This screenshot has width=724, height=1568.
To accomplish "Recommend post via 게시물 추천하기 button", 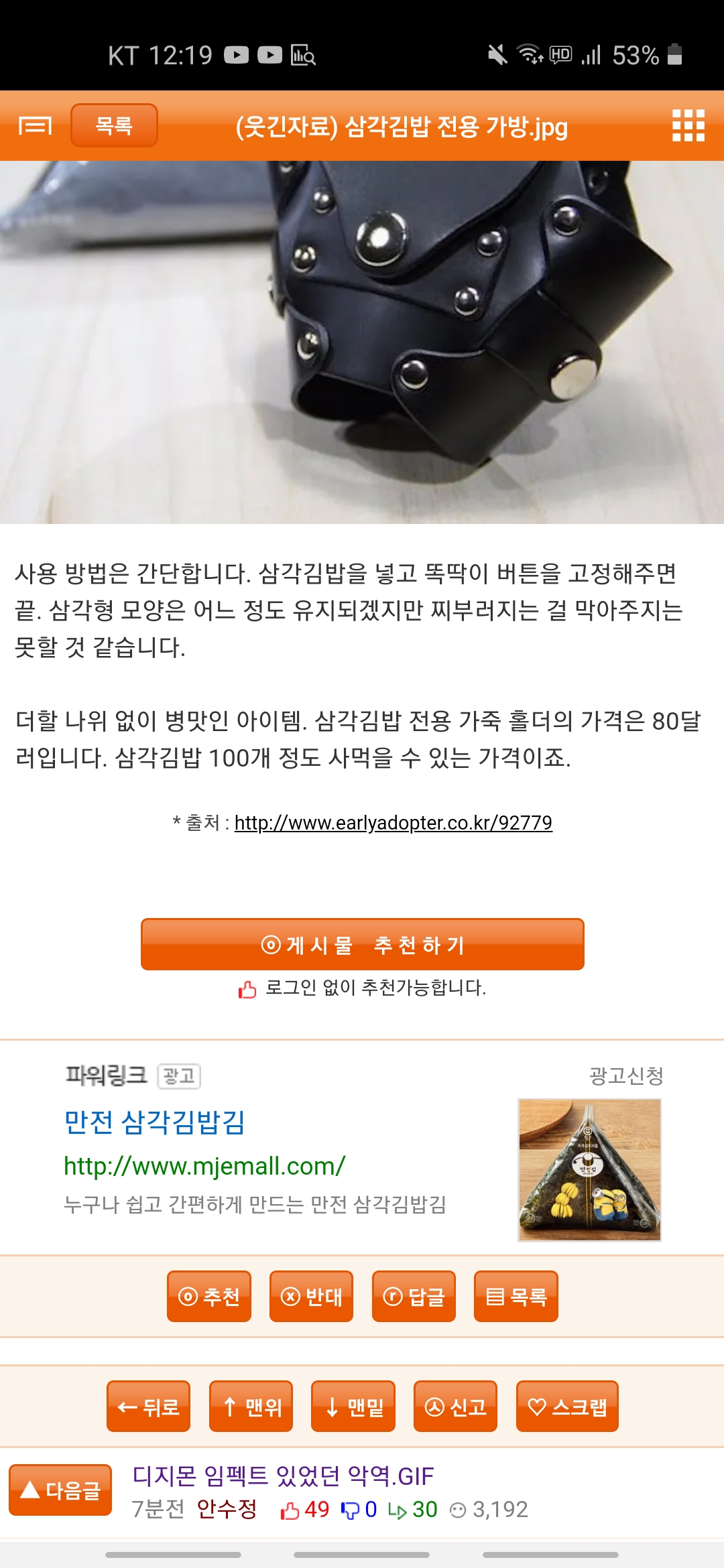I will click(x=362, y=944).
